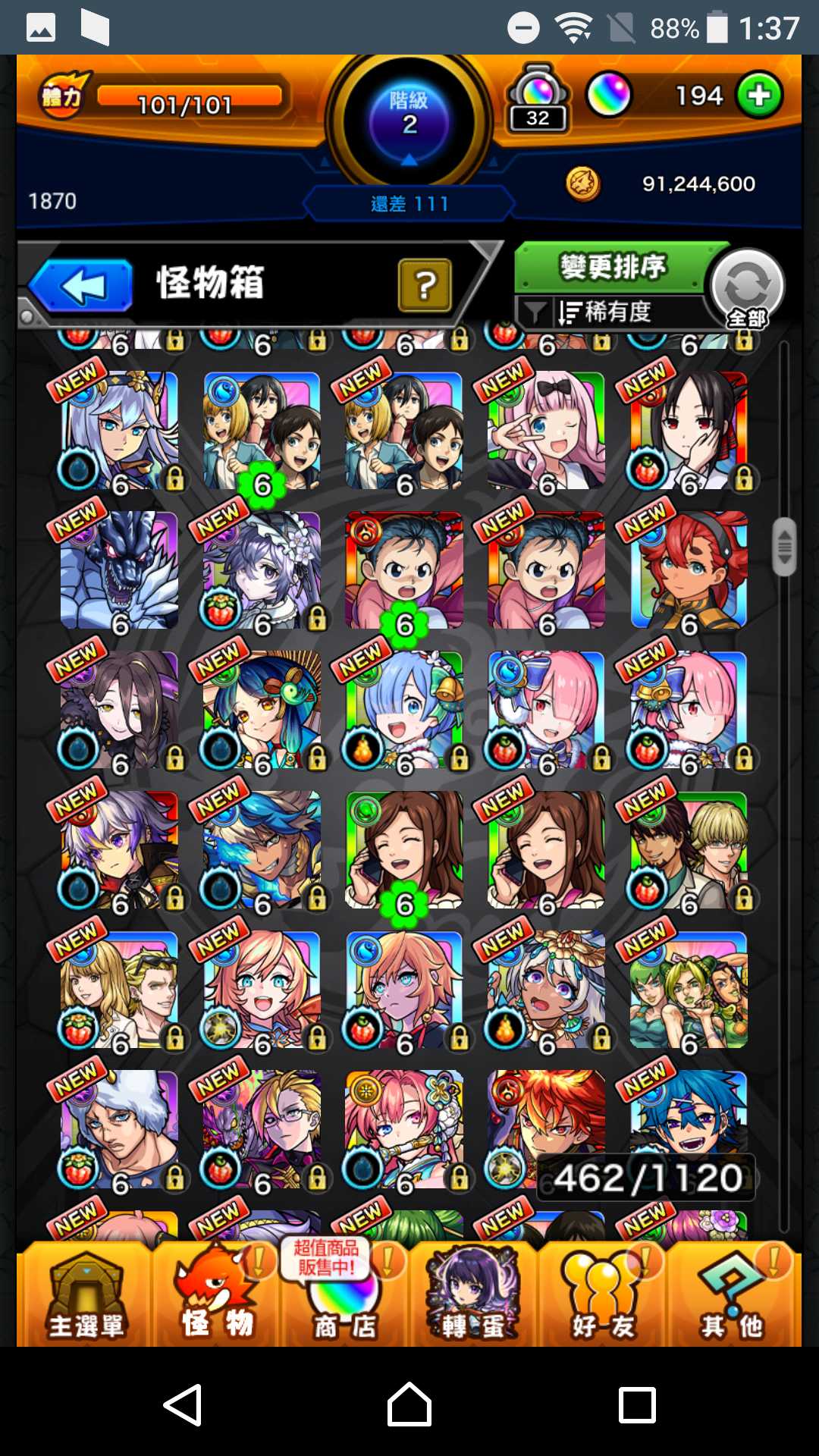The width and height of the screenshot is (819, 1456).
Task: Tap the monster box scrollbar handle
Action: pyautogui.click(x=785, y=546)
